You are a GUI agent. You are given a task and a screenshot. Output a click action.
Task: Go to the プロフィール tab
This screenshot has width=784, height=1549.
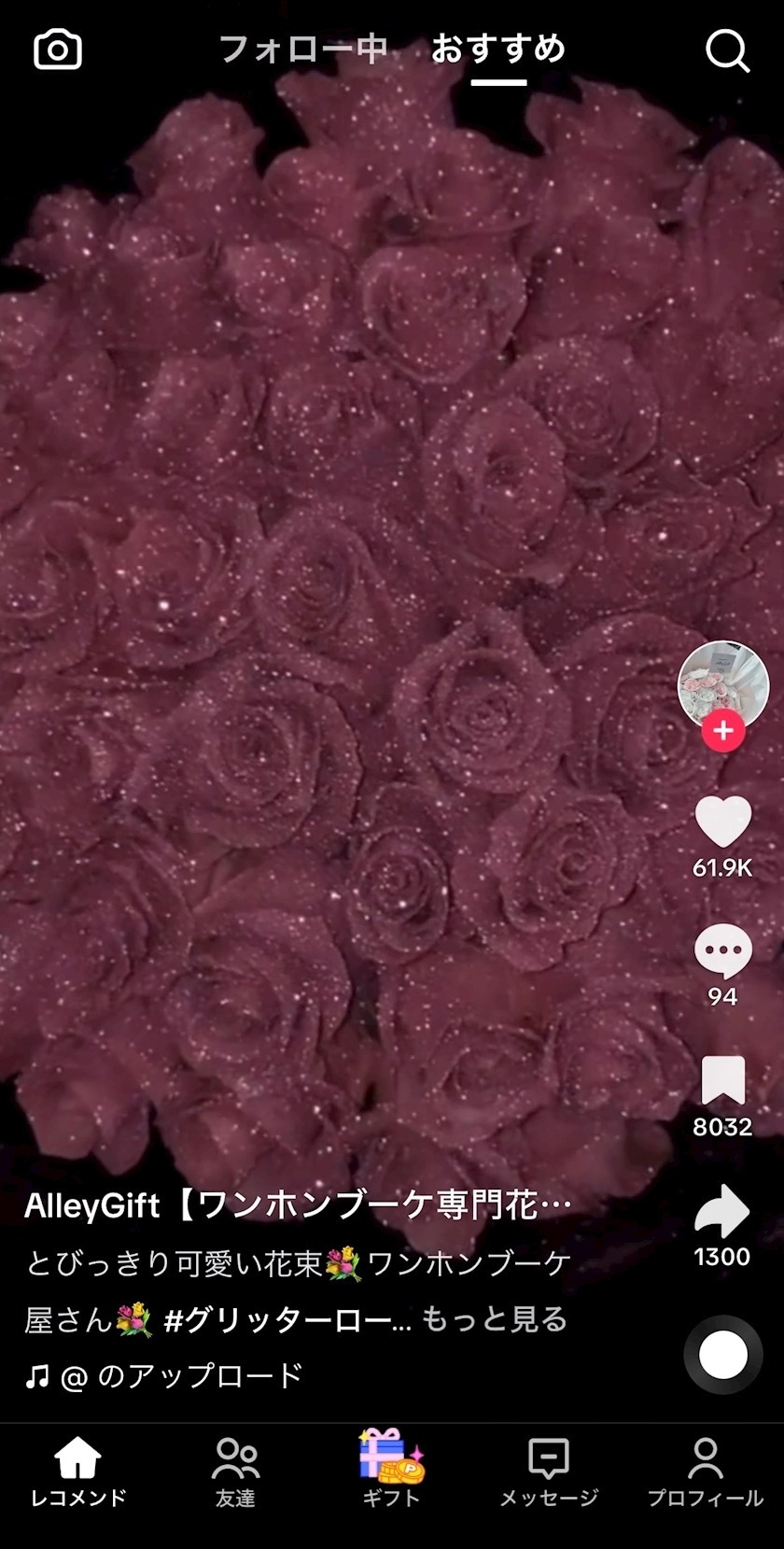[x=706, y=1472]
